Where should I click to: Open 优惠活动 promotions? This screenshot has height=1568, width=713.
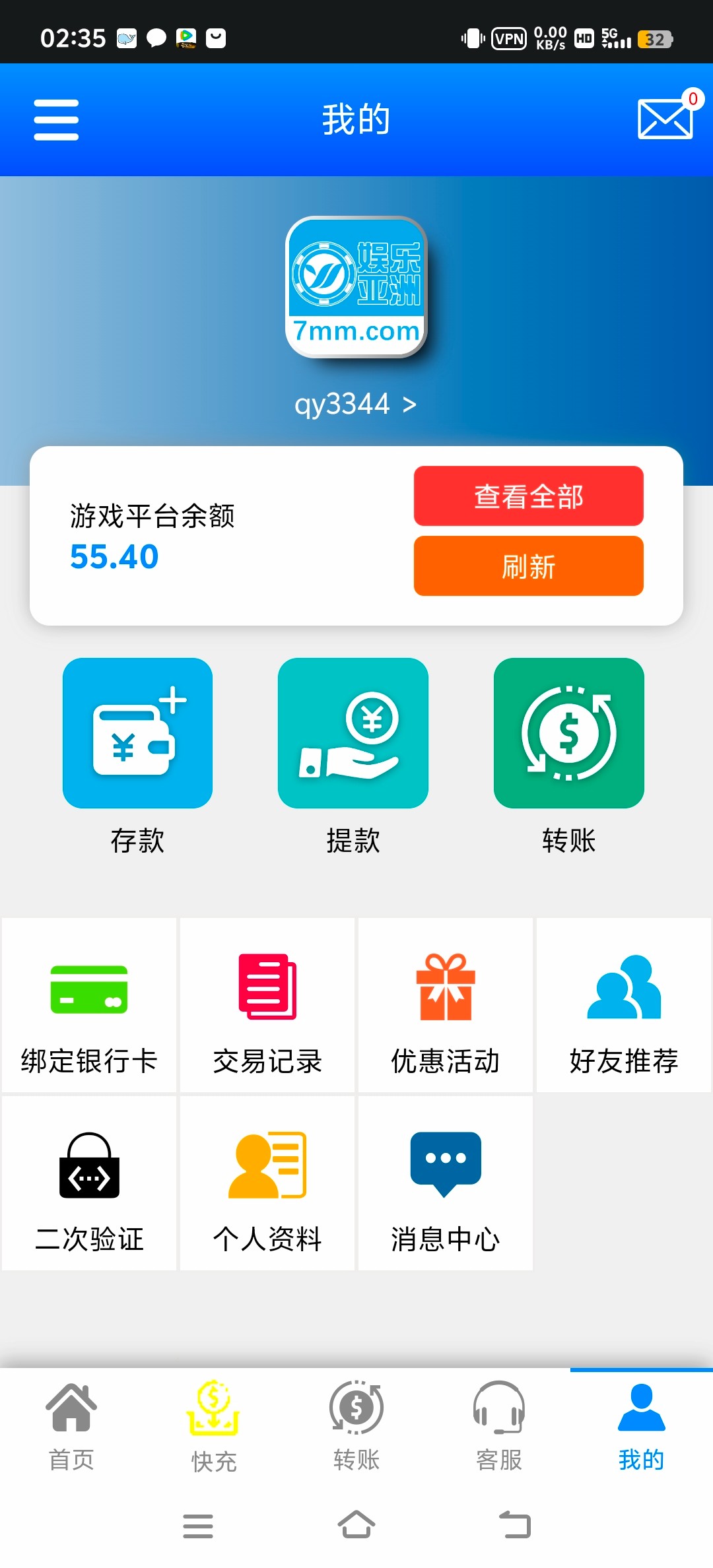[x=446, y=1005]
